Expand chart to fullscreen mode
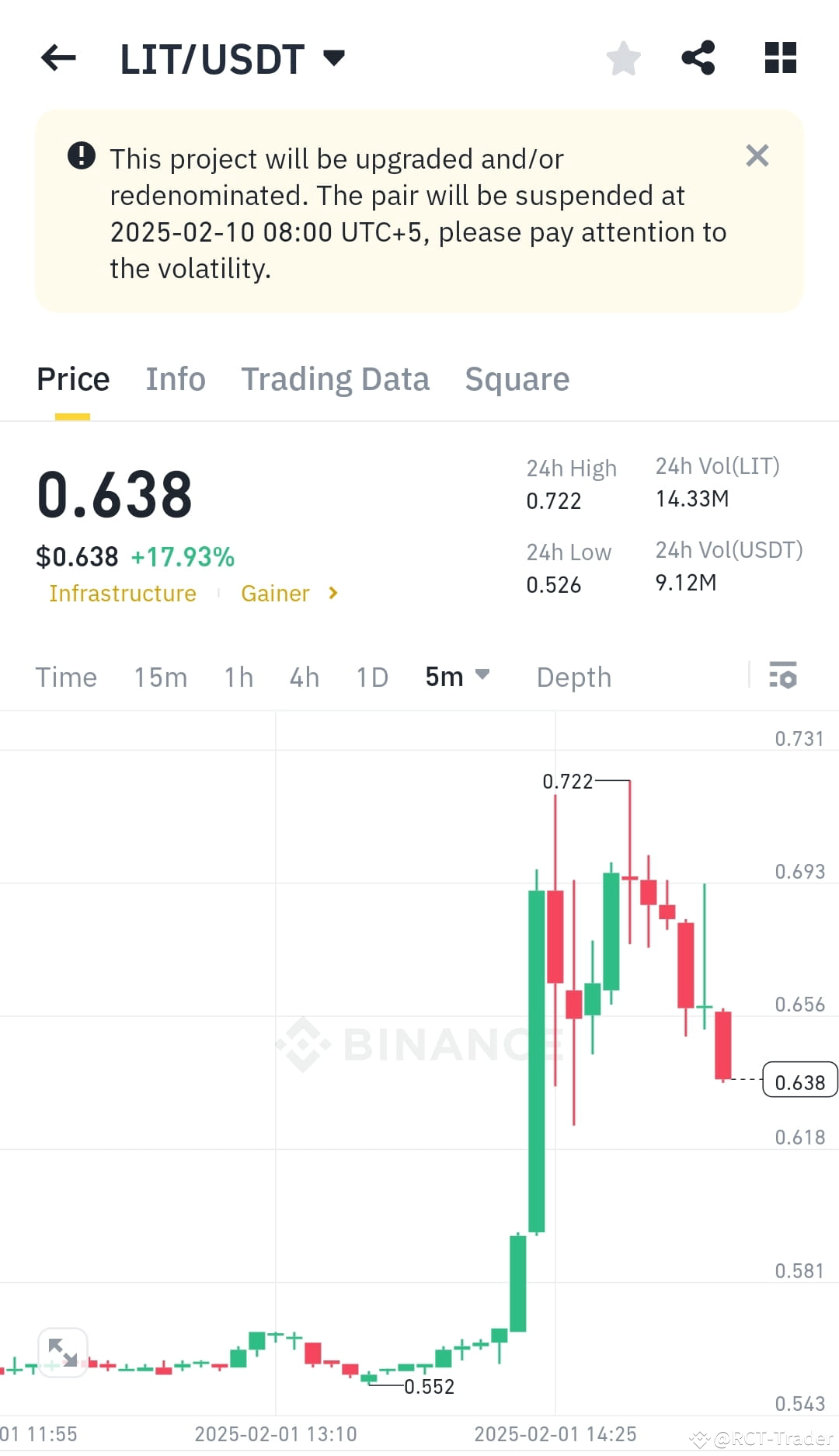 [62, 1350]
